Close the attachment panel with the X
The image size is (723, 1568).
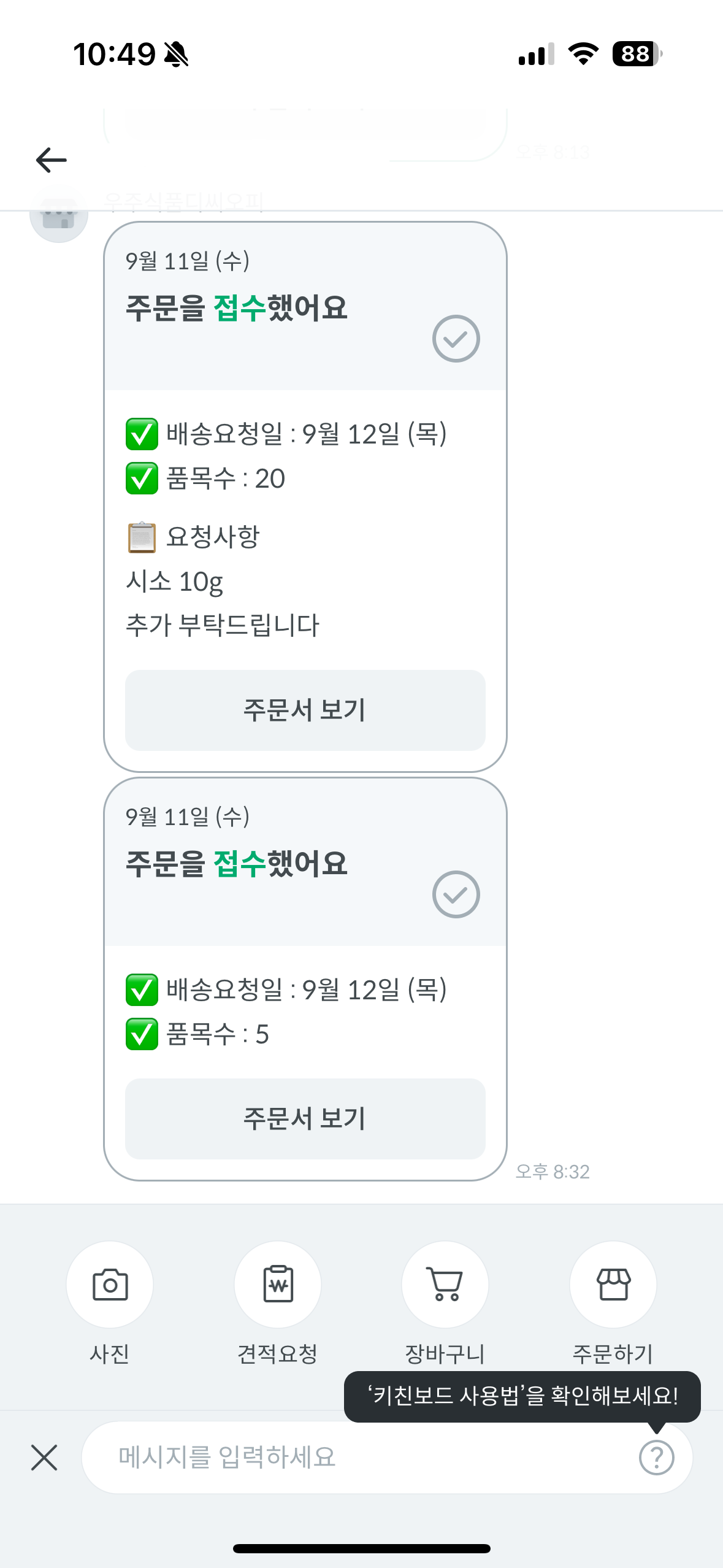44,1458
